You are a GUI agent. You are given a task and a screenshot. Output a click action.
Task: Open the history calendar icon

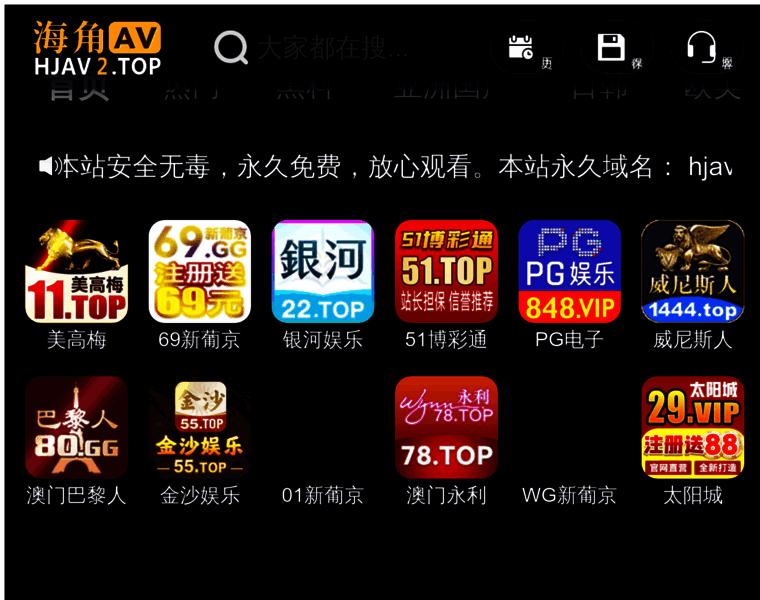(521, 47)
